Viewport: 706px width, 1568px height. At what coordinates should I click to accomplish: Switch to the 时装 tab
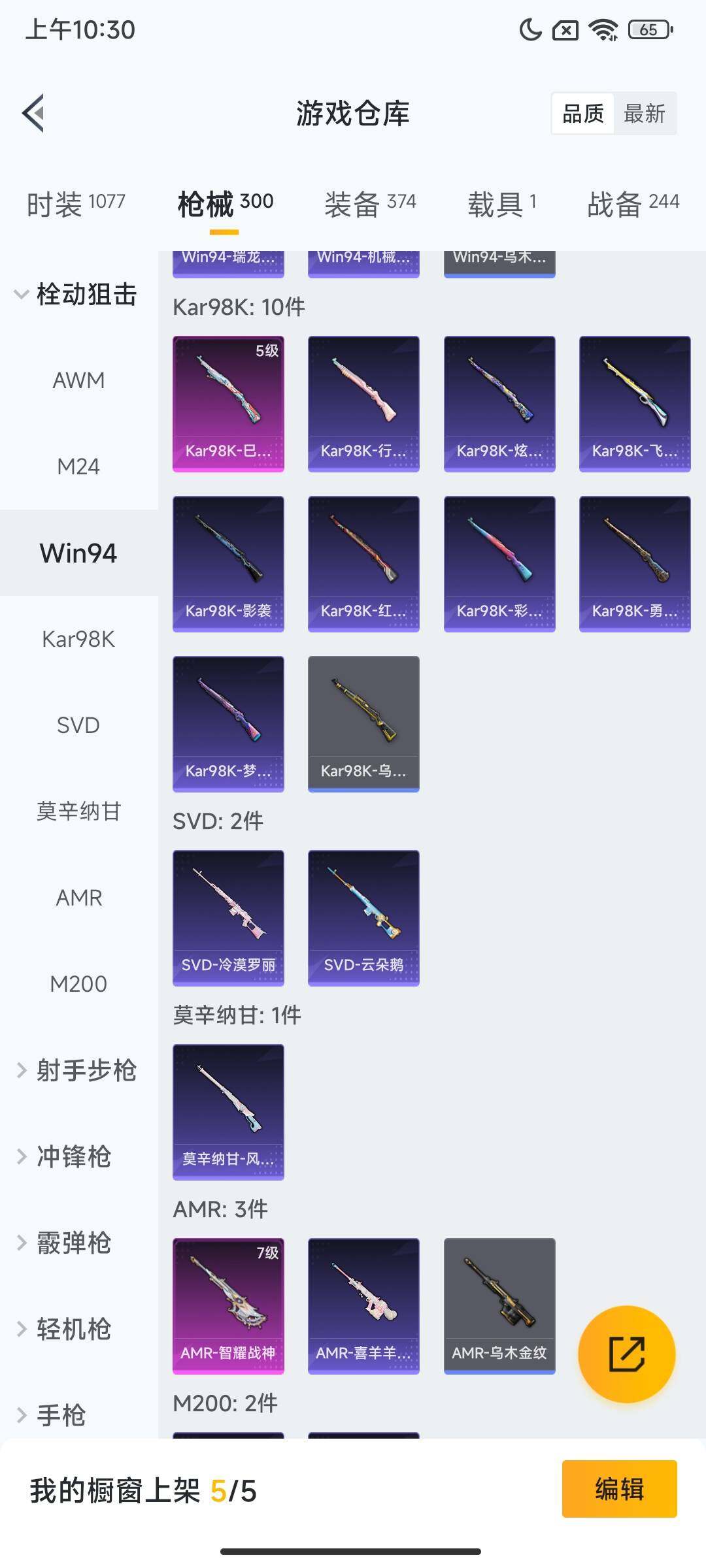click(76, 204)
